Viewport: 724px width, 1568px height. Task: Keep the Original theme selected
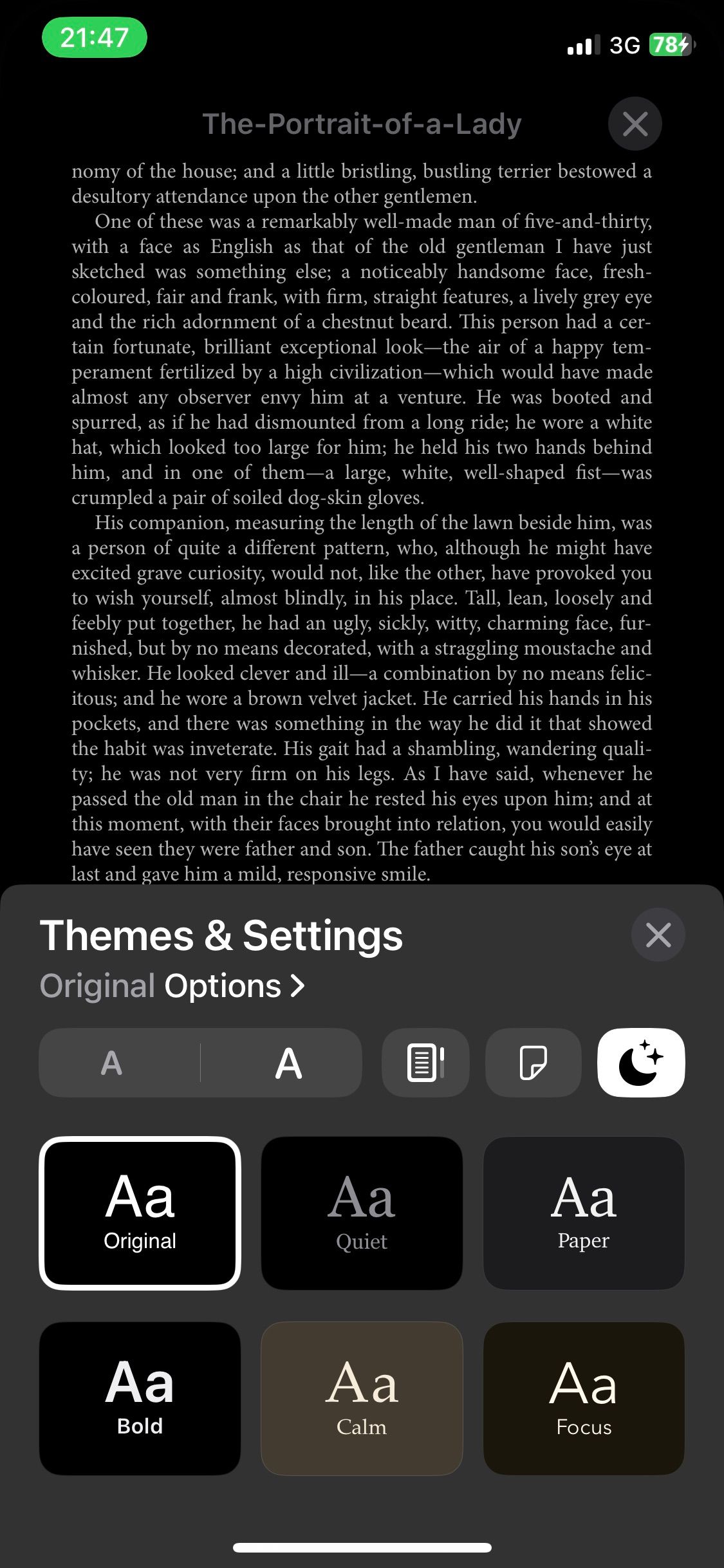[x=140, y=1213]
